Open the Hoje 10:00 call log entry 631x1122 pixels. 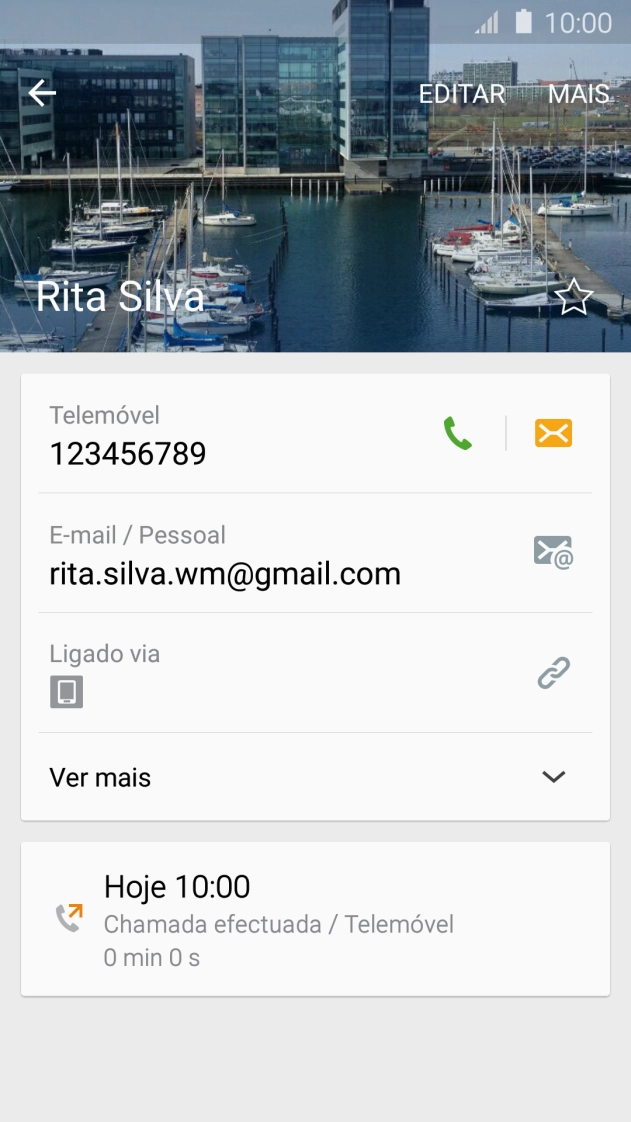[315, 919]
